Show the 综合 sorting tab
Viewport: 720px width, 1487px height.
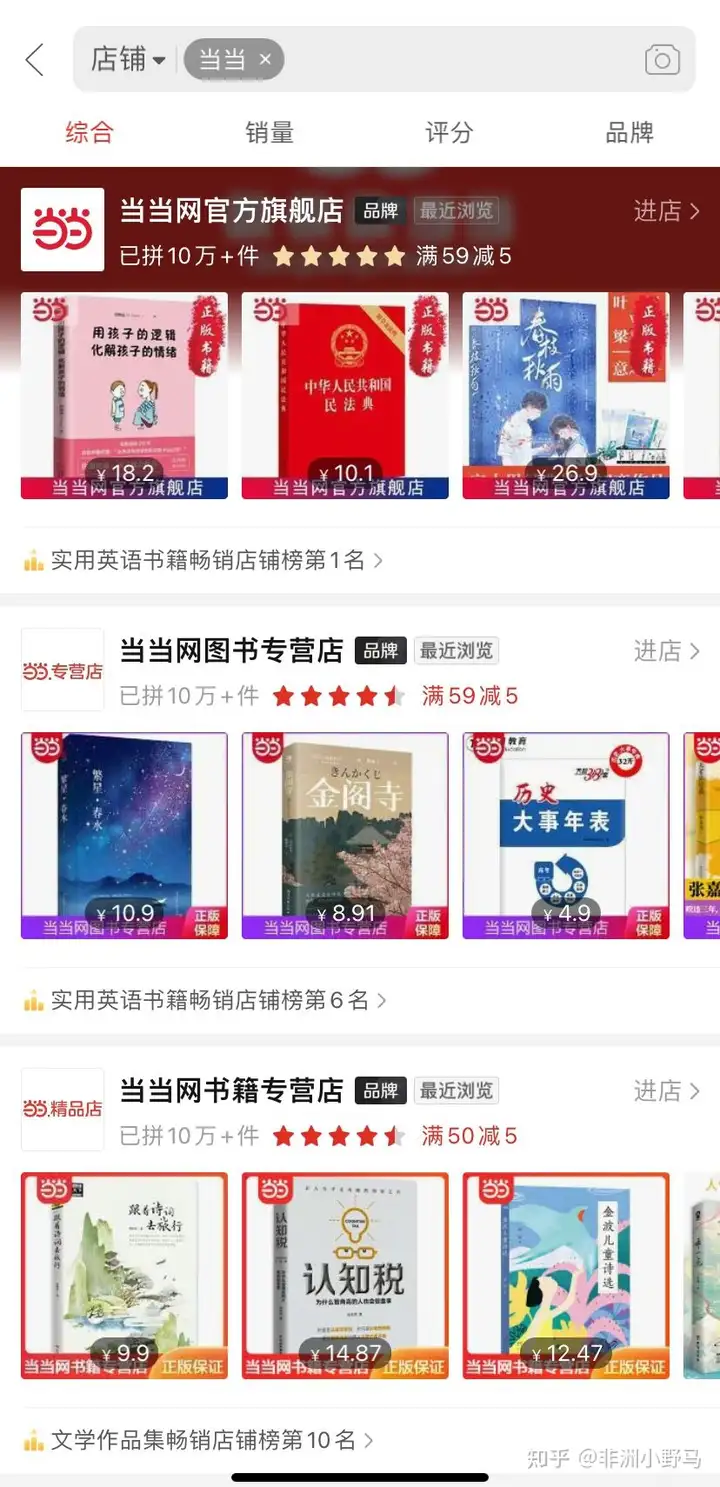click(89, 132)
